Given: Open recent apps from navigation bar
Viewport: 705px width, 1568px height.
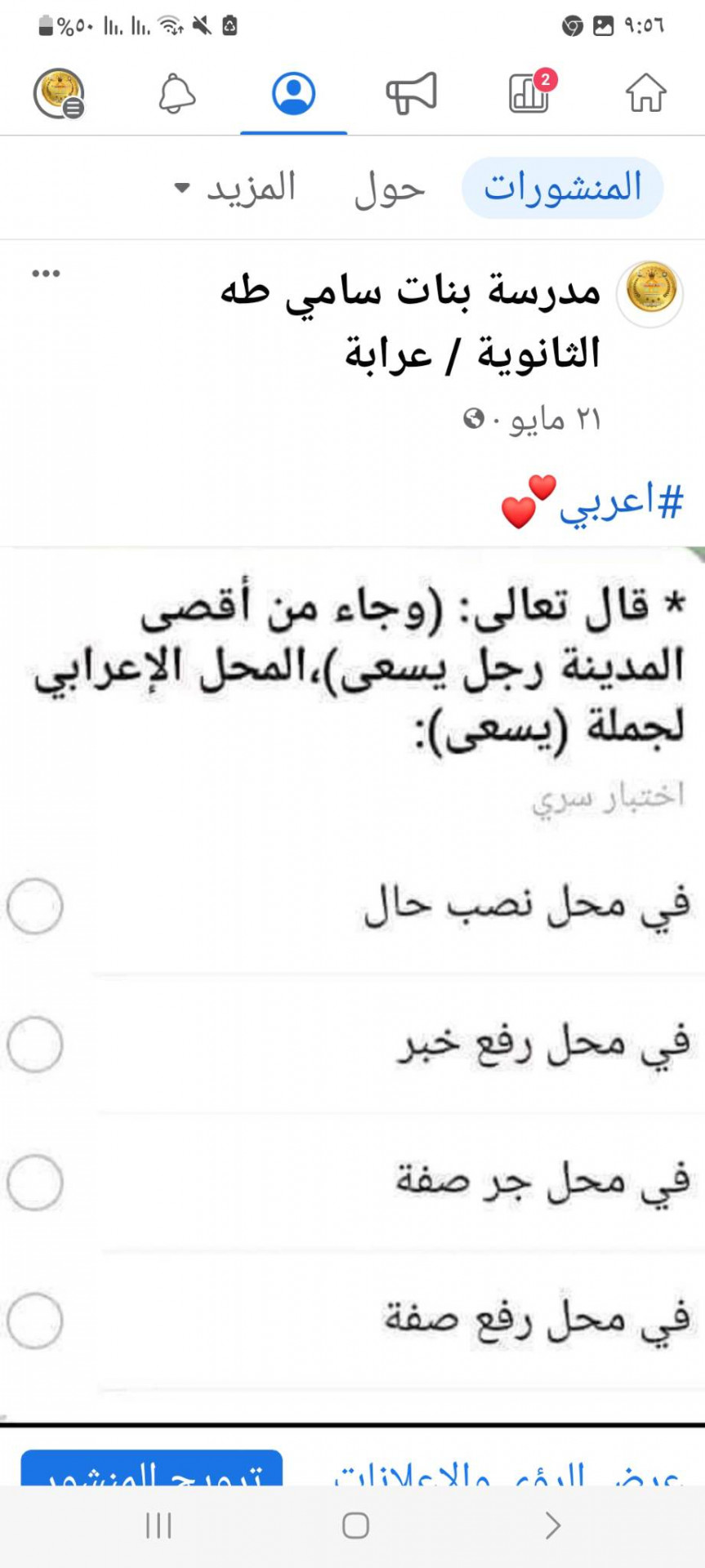Looking at the screenshot, I should [158, 1525].
